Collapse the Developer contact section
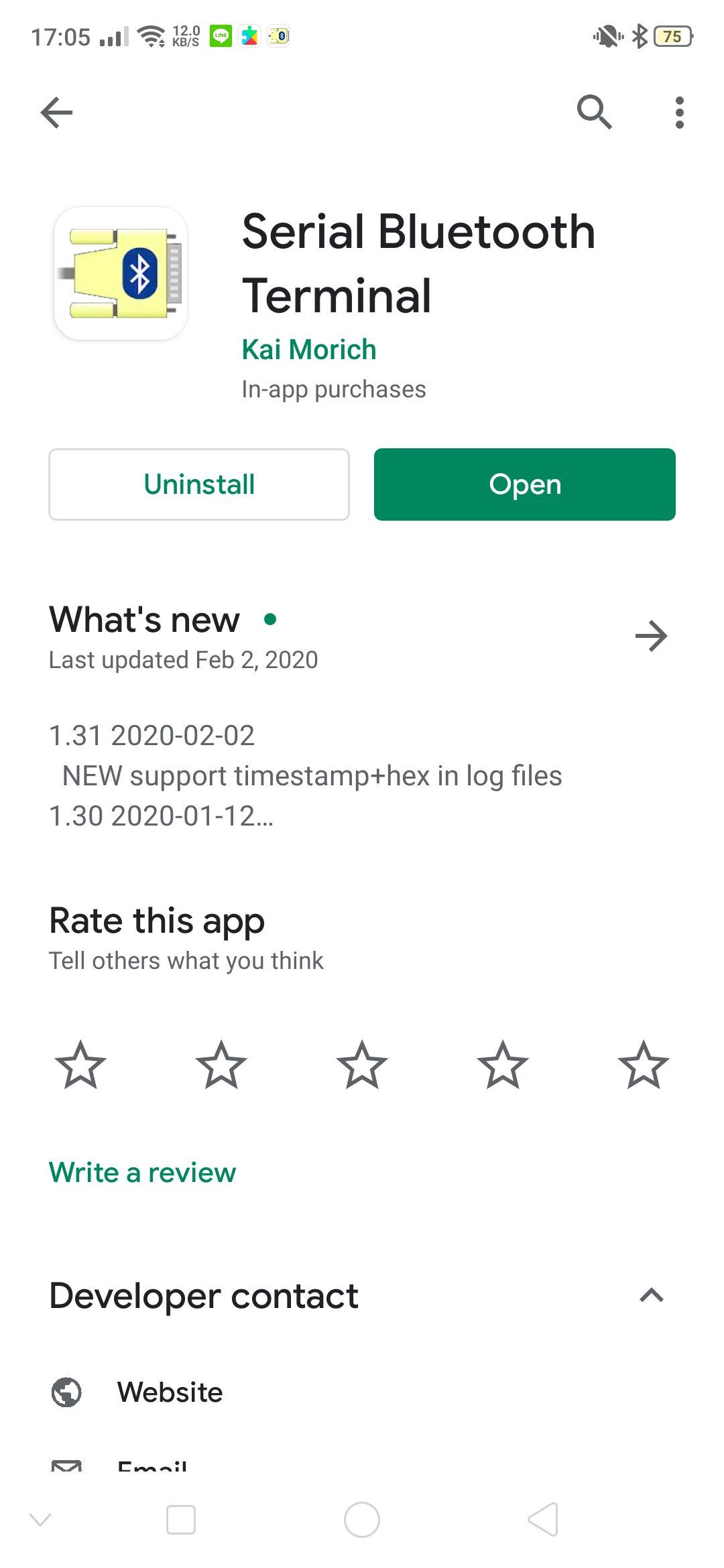 [x=651, y=1295]
